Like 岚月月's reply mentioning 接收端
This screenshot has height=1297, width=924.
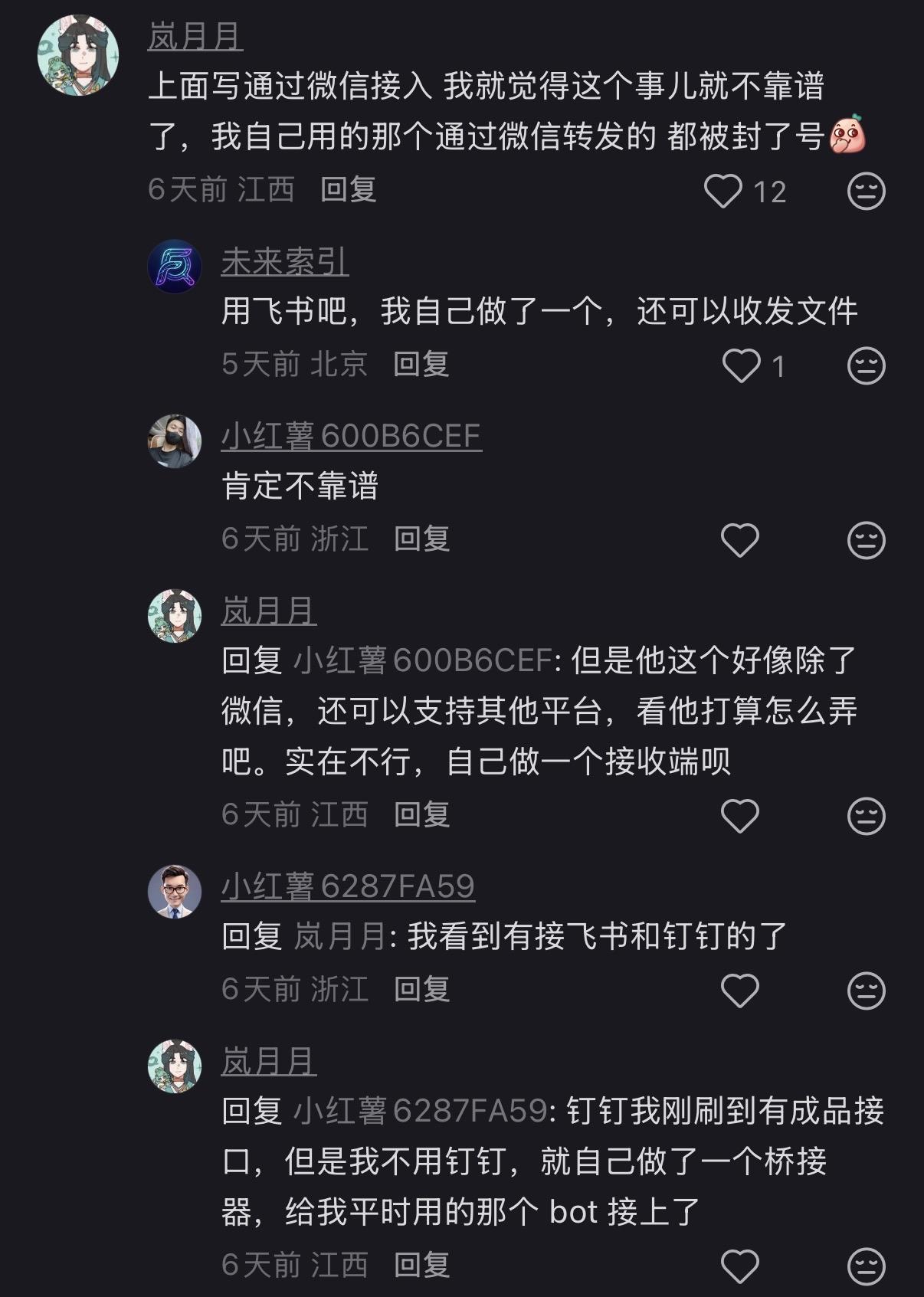pos(740,815)
